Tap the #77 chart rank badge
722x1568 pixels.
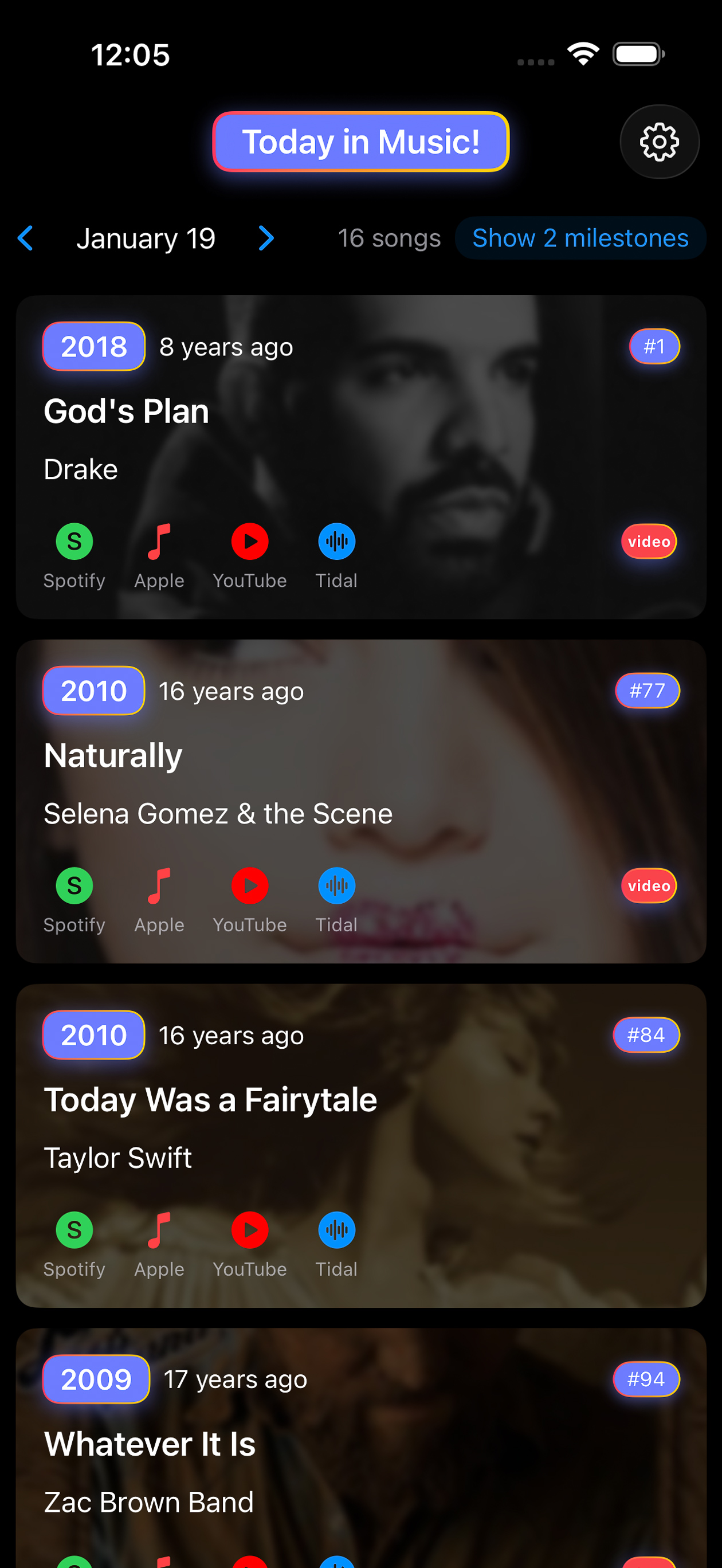(648, 690)
